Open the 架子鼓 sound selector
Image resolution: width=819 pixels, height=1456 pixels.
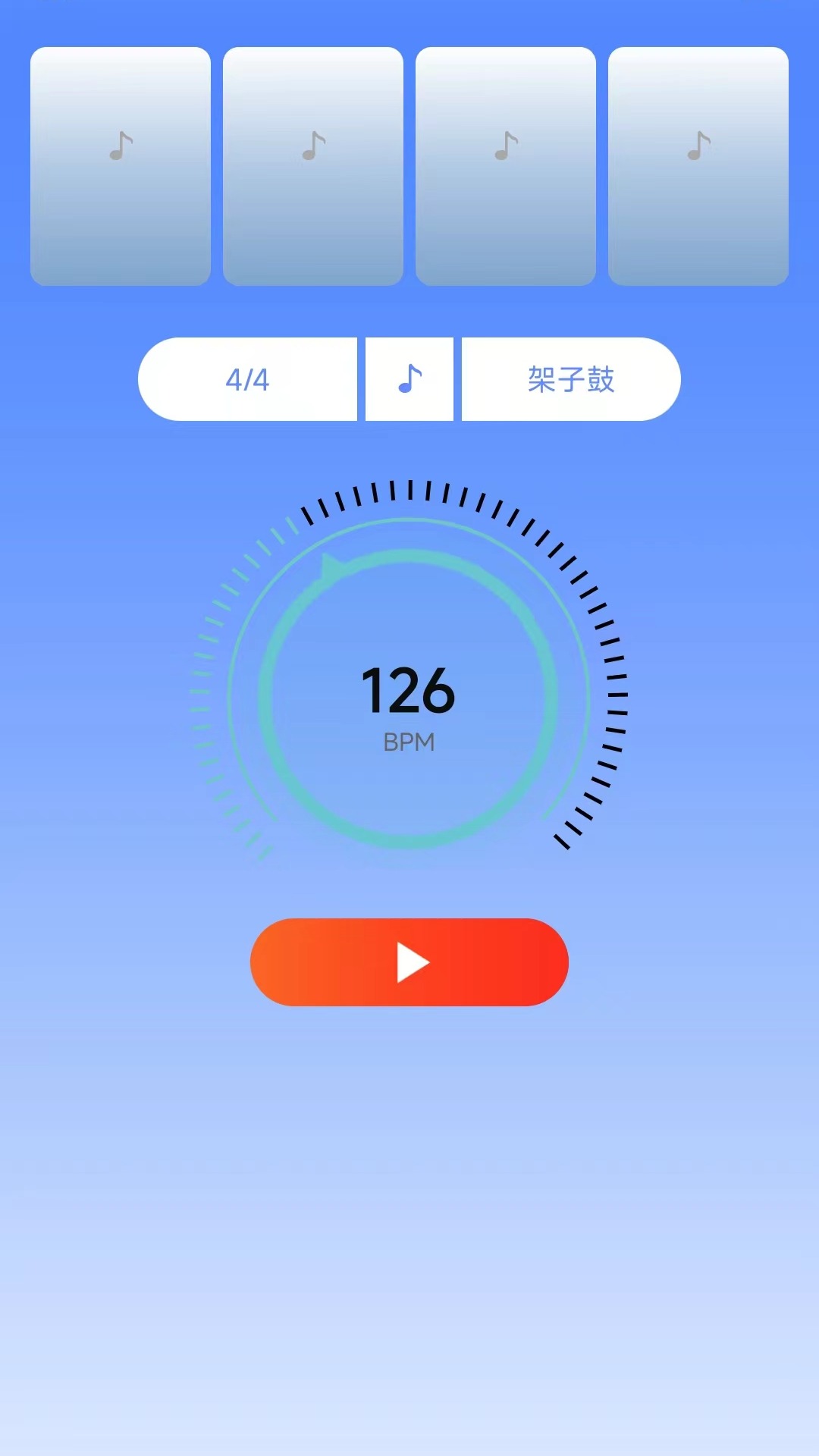click(570, 379)
